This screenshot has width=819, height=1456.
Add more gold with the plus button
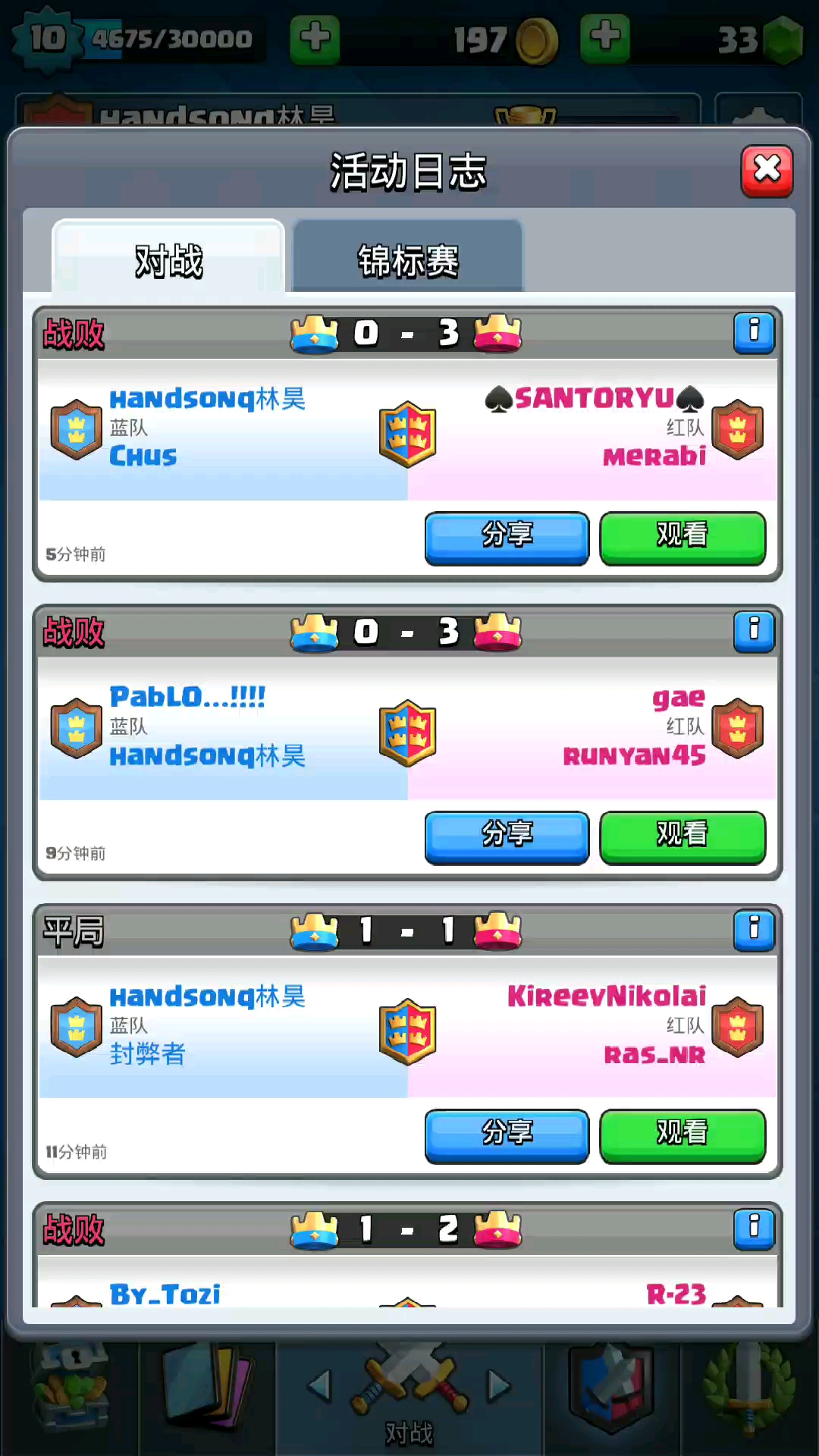click(x=315, y=38)
